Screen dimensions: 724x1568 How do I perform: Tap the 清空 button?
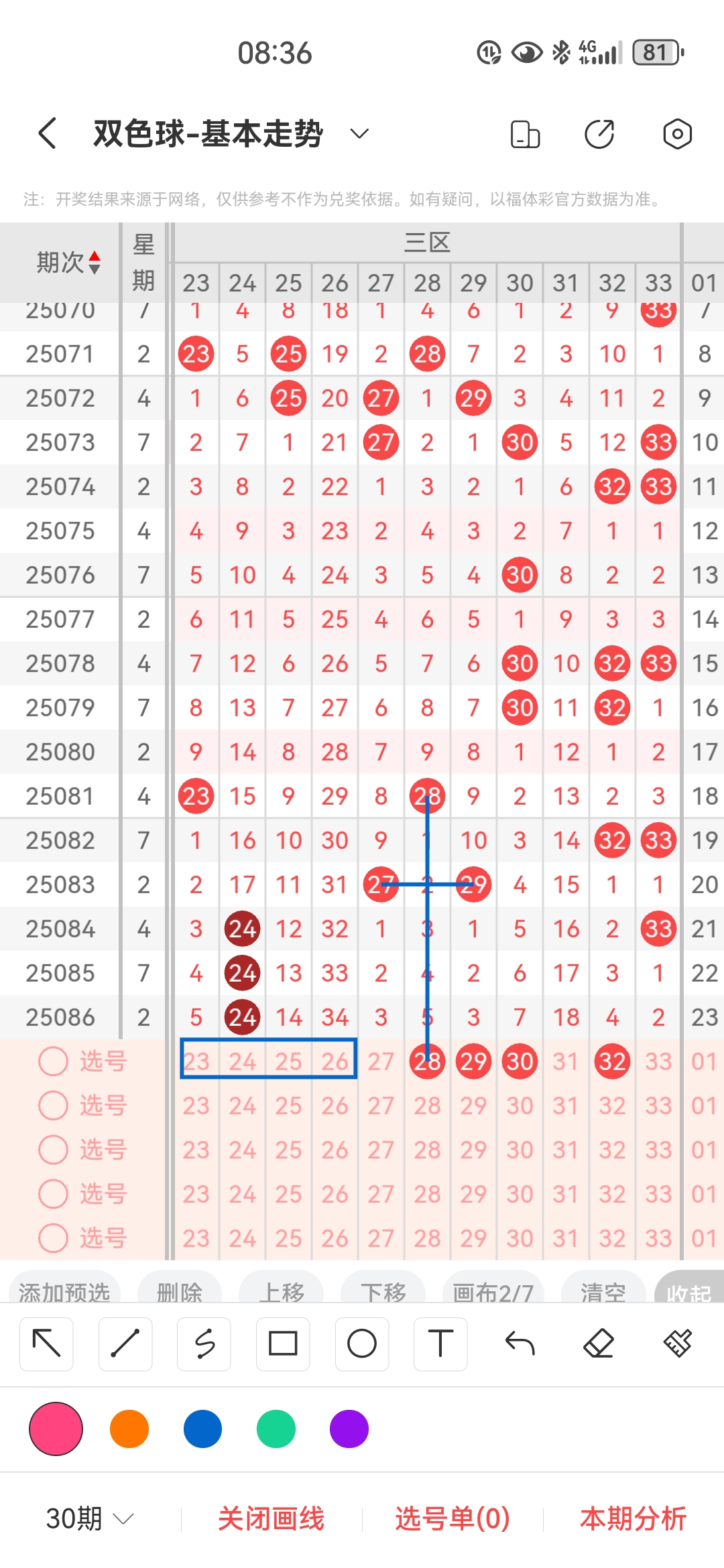pos(603,1291)
